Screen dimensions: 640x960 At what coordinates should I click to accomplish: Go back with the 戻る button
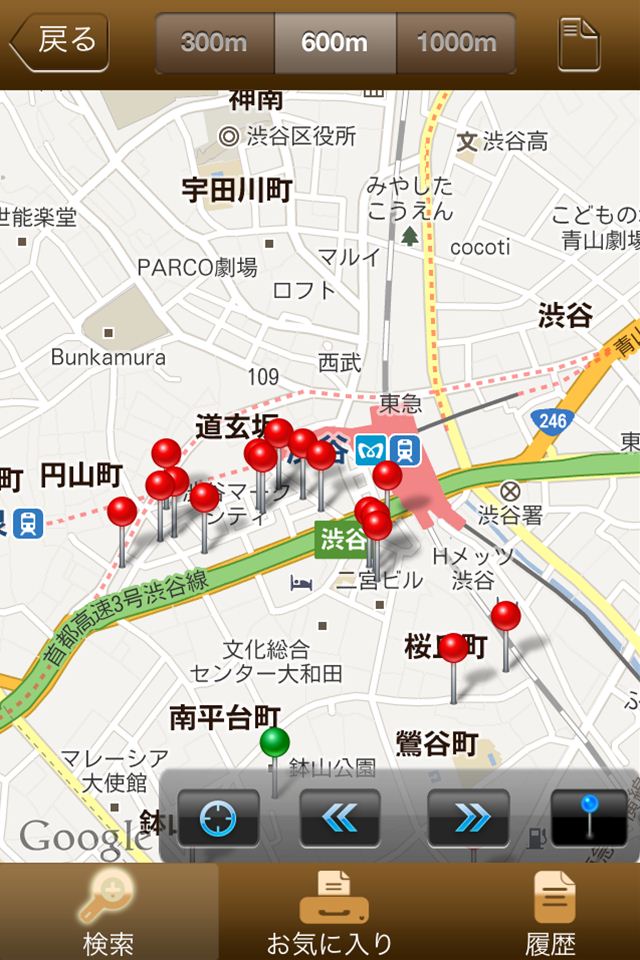pos(60,43)
